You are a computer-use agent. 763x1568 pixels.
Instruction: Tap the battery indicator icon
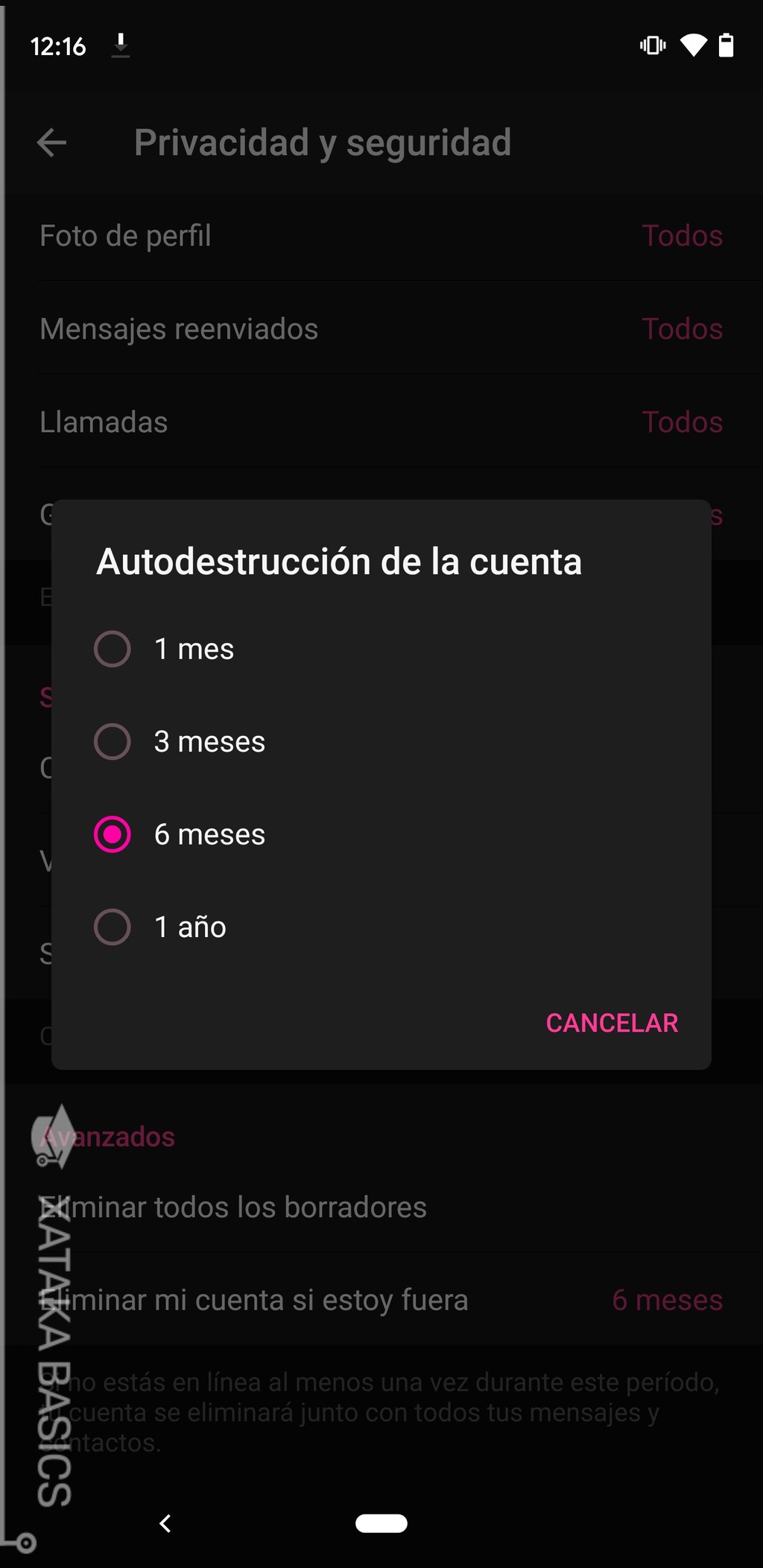point(726,46)
